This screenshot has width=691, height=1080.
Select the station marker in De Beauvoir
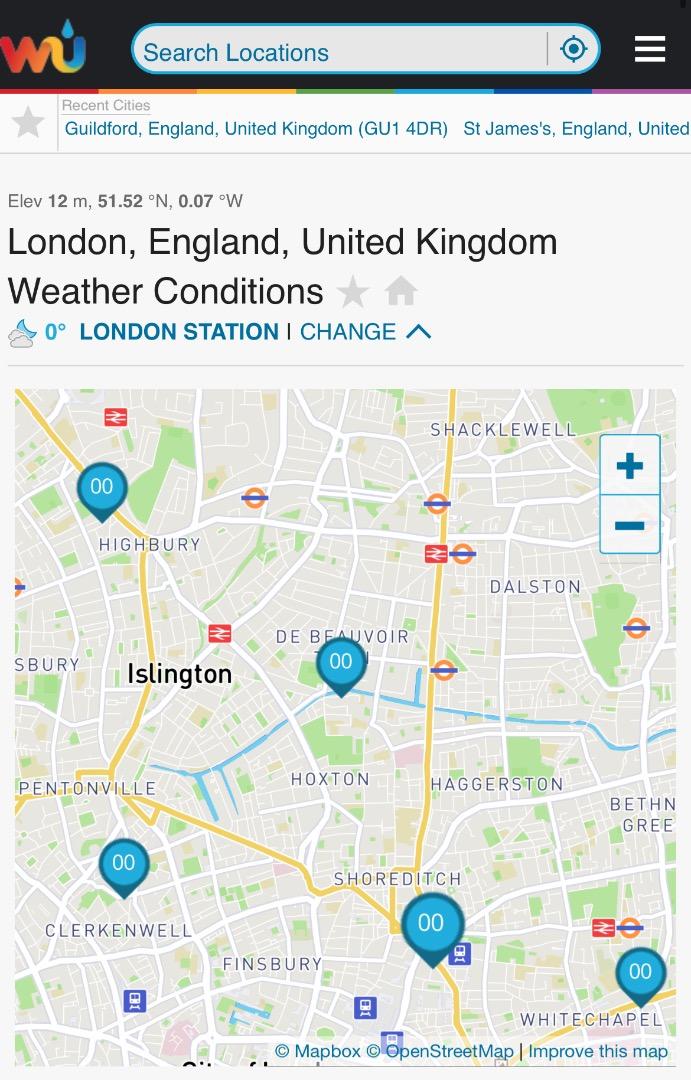point(341,662)
